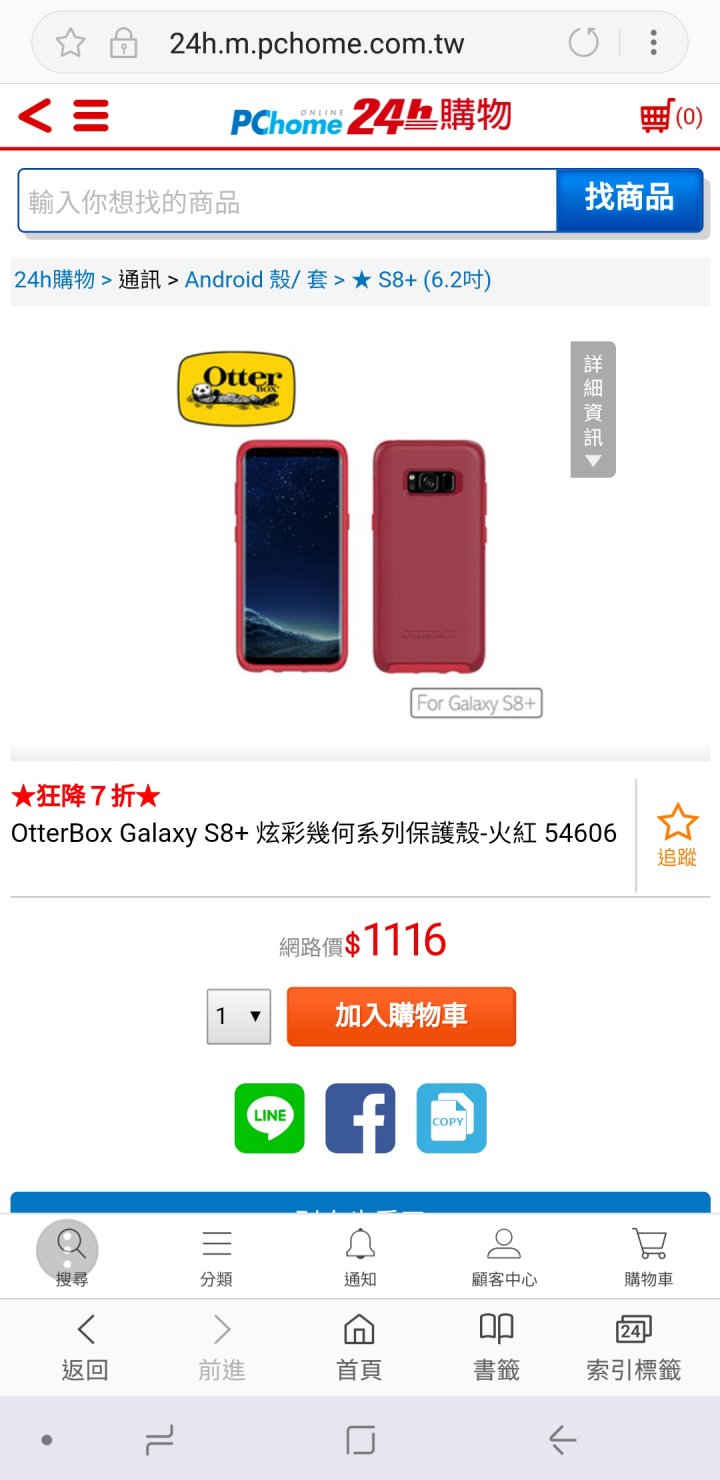Open the 顧客中心 customer center tab
The image size is (720, 1480).
[504, 1257]
